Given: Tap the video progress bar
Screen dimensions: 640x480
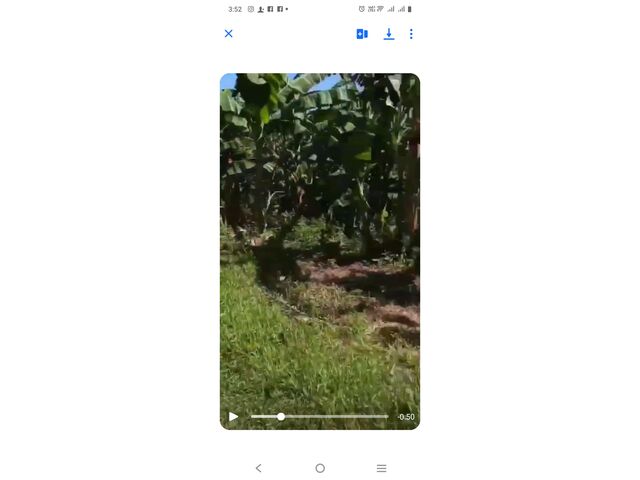Looking at the screenshot, I should [320, 417].
